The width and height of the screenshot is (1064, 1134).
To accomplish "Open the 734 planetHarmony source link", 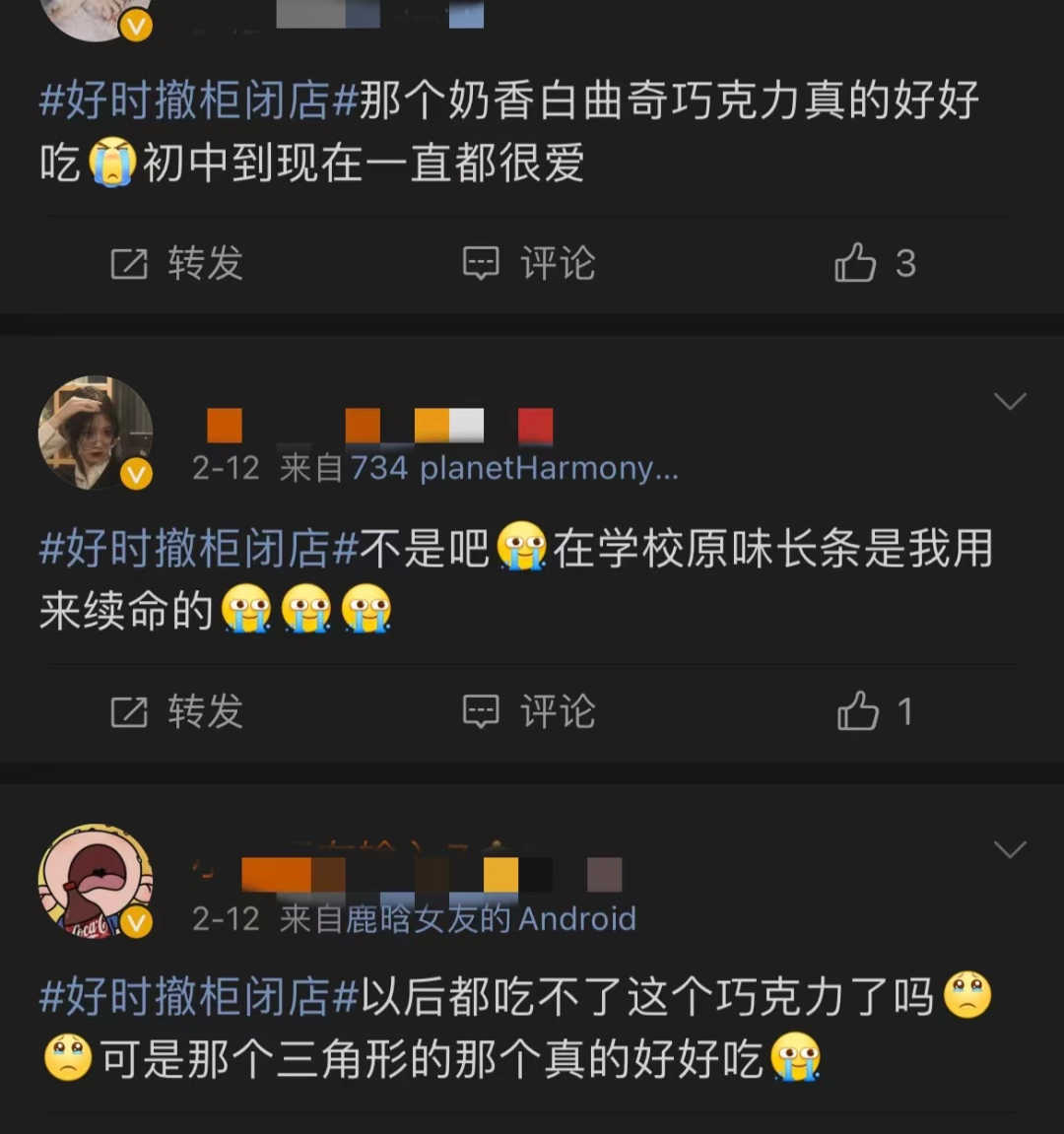I will [x=513, y=468].
